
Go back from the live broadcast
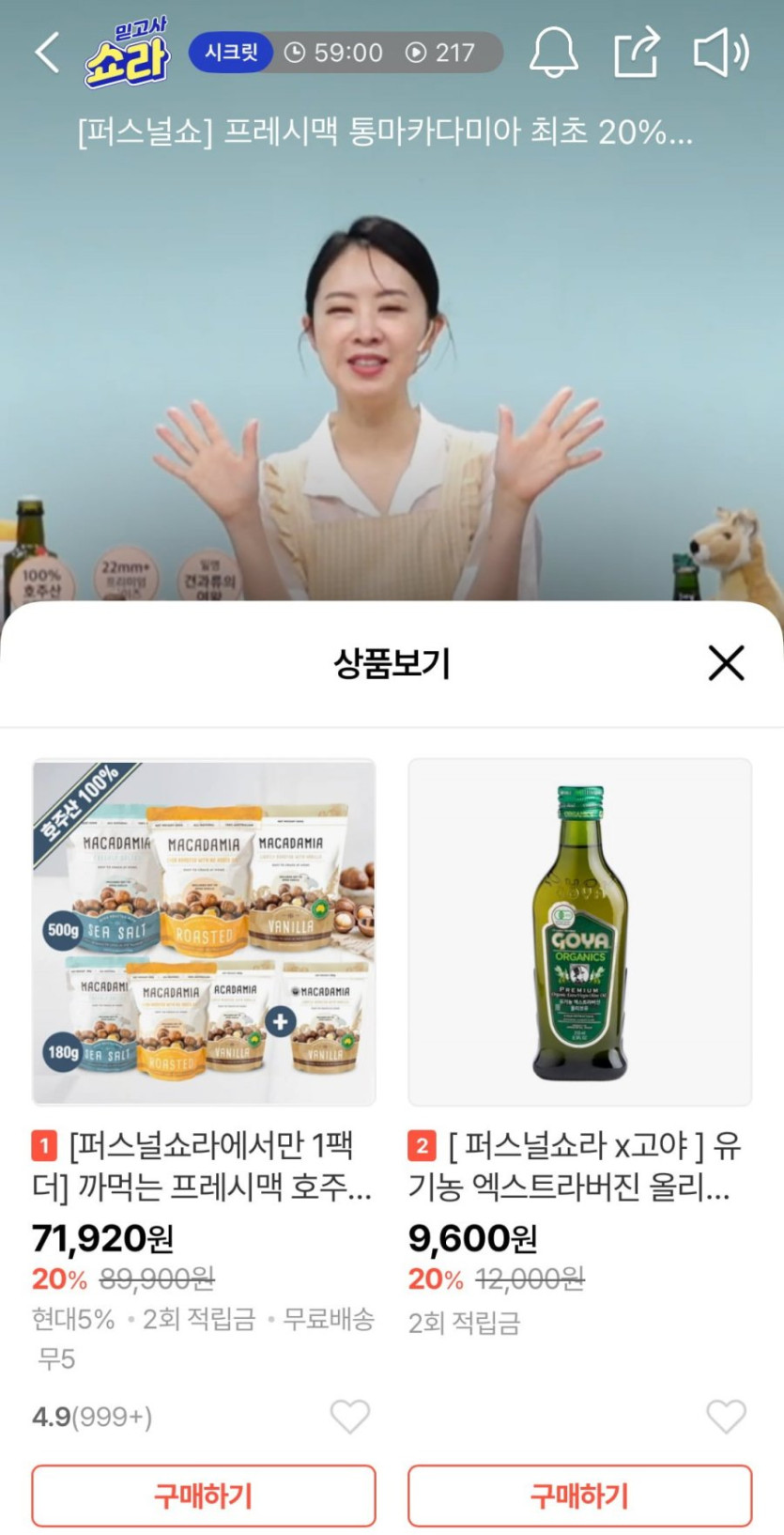pyautogui.click(x=48, y=53)
